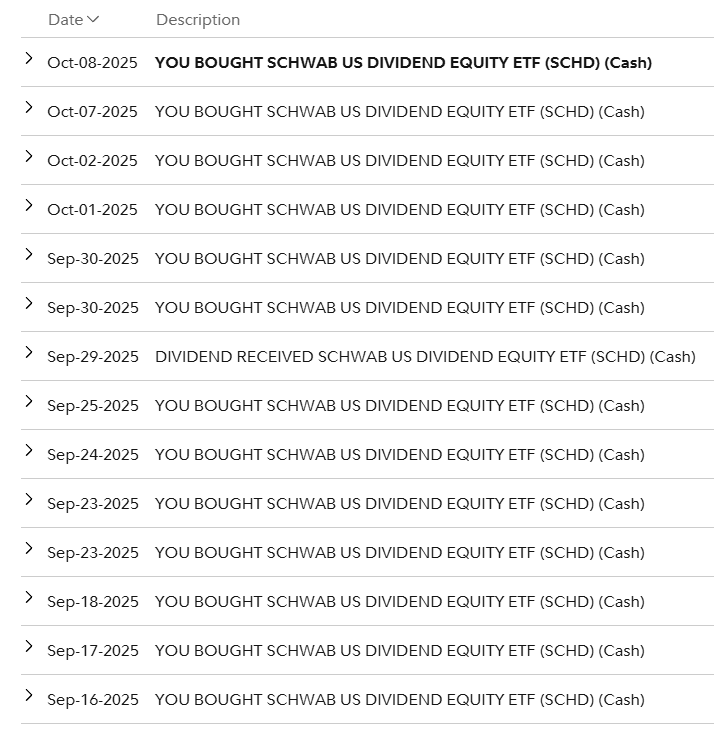Show details of the Sep-25-2025 purchase
Viewport: 714px width, 729px height.
pyautogui.click(x=29, y=401)
